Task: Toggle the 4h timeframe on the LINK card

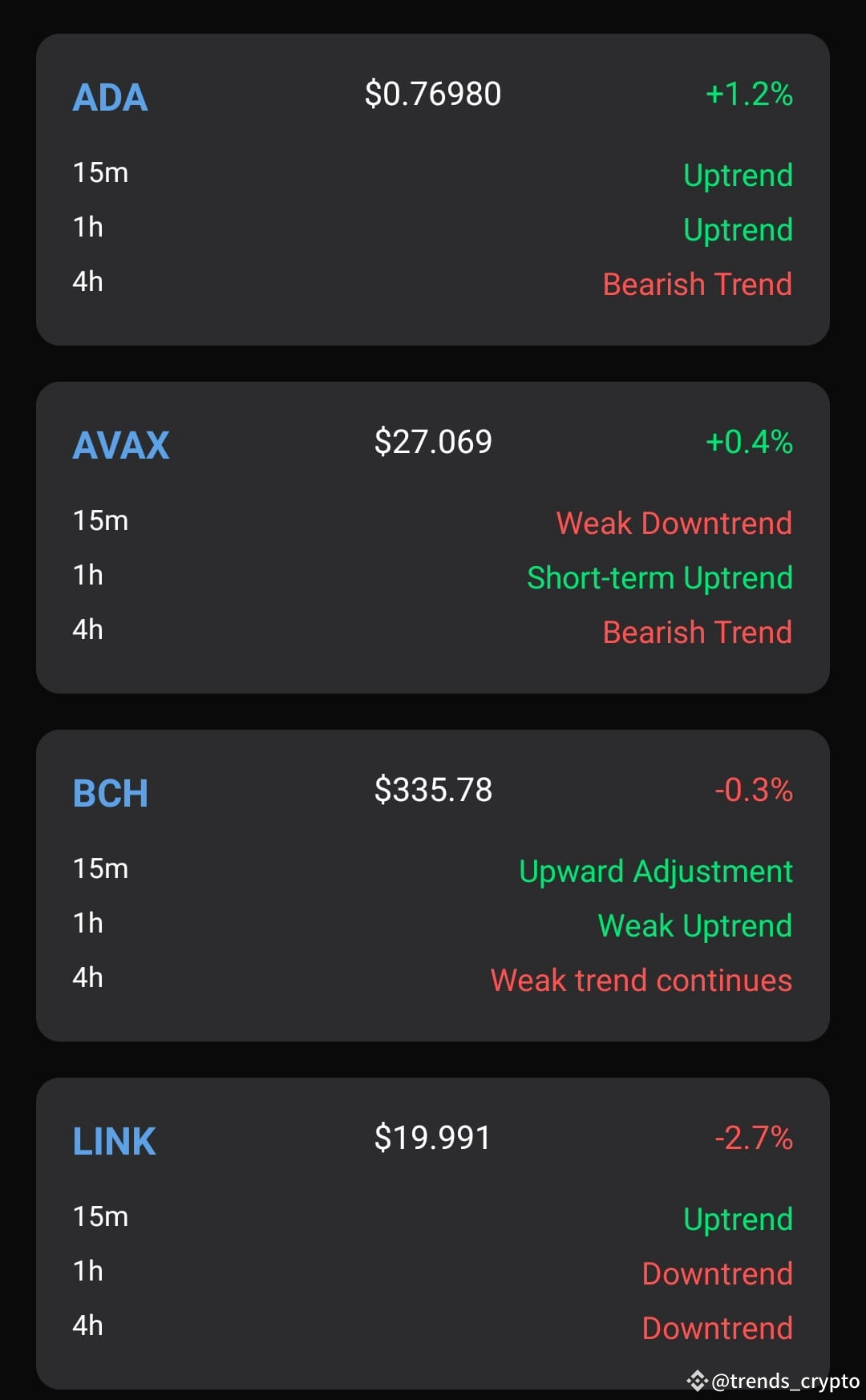Action: tap(87, 1326)
